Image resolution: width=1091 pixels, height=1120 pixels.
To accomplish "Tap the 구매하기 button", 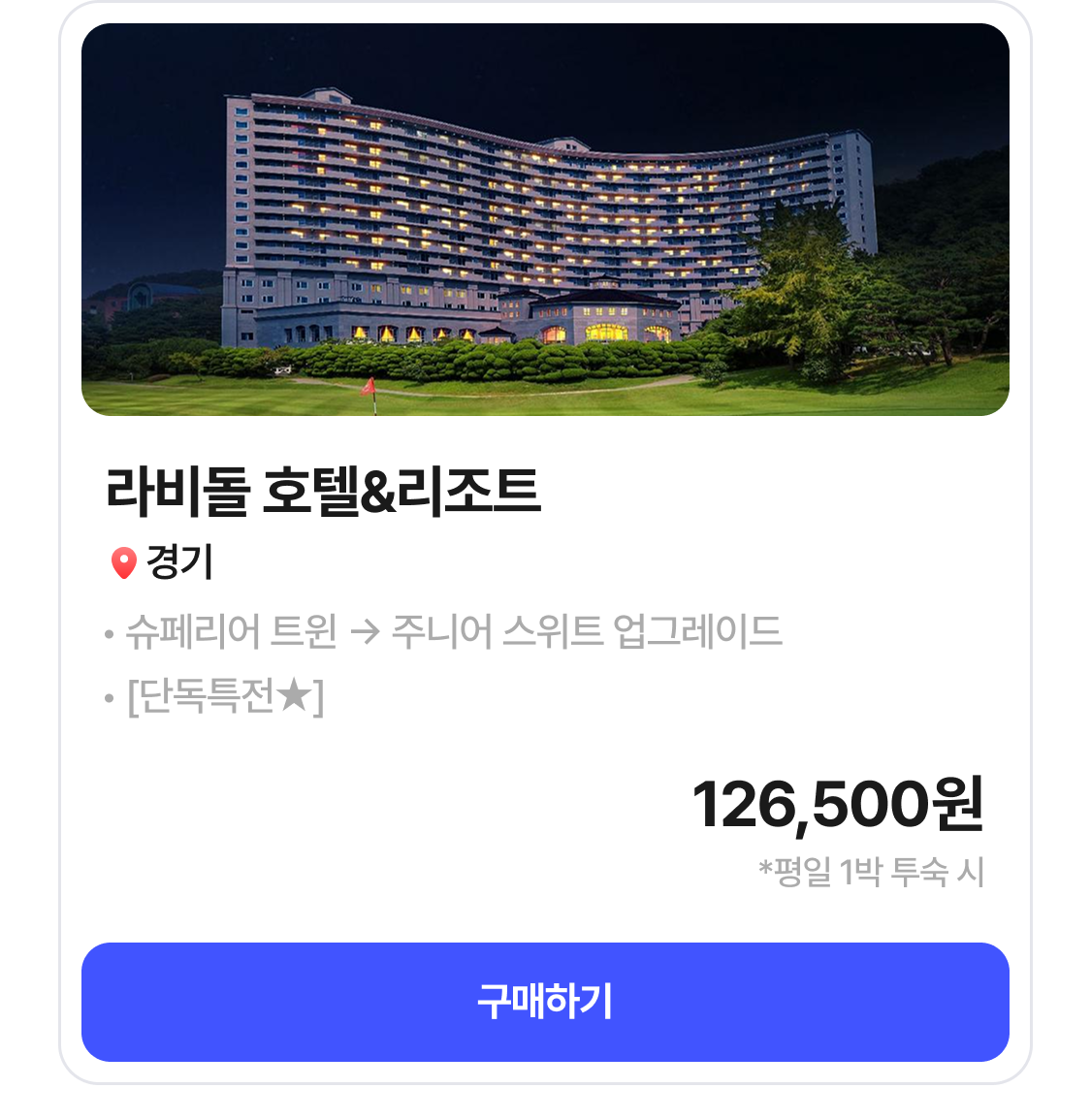I will point(545,1002).
